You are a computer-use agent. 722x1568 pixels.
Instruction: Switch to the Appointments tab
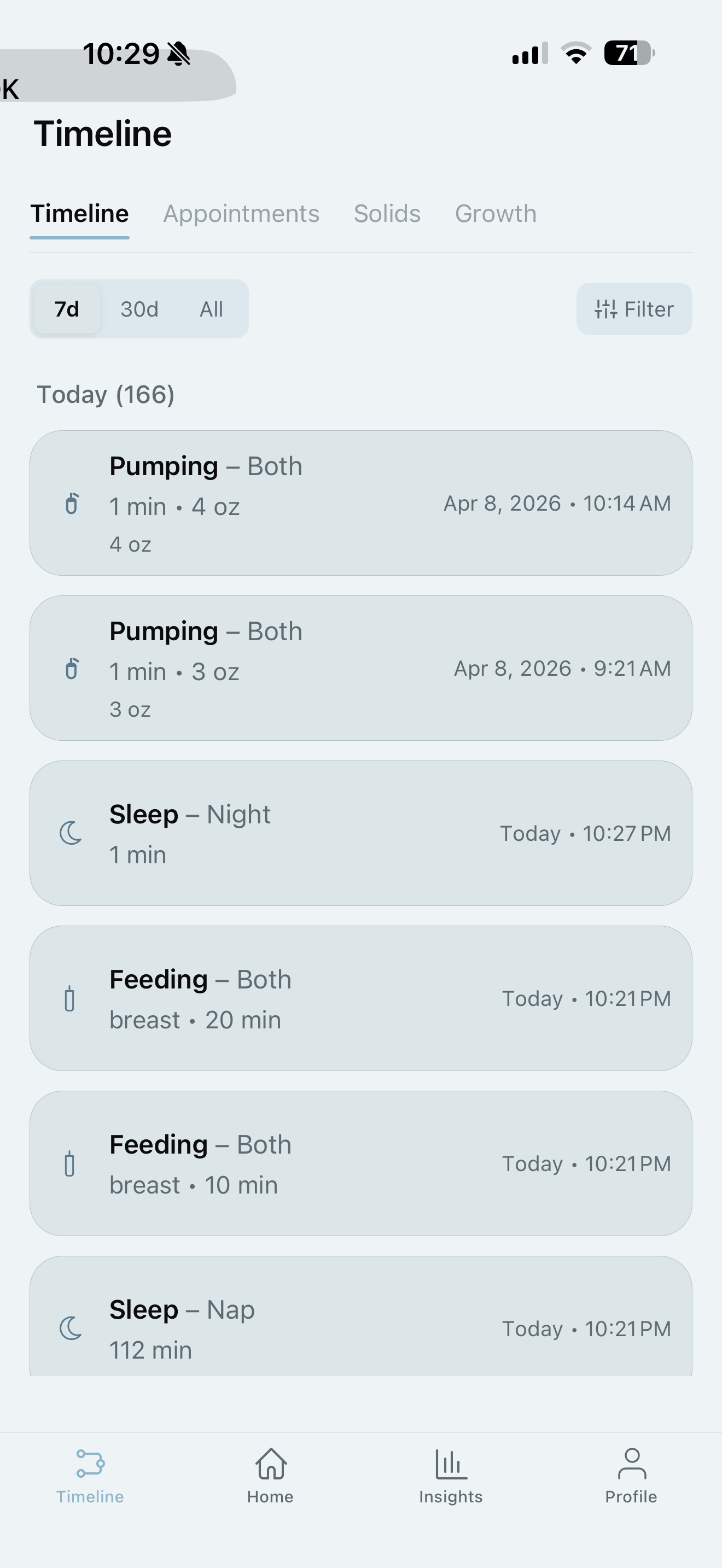pos(241,213)
